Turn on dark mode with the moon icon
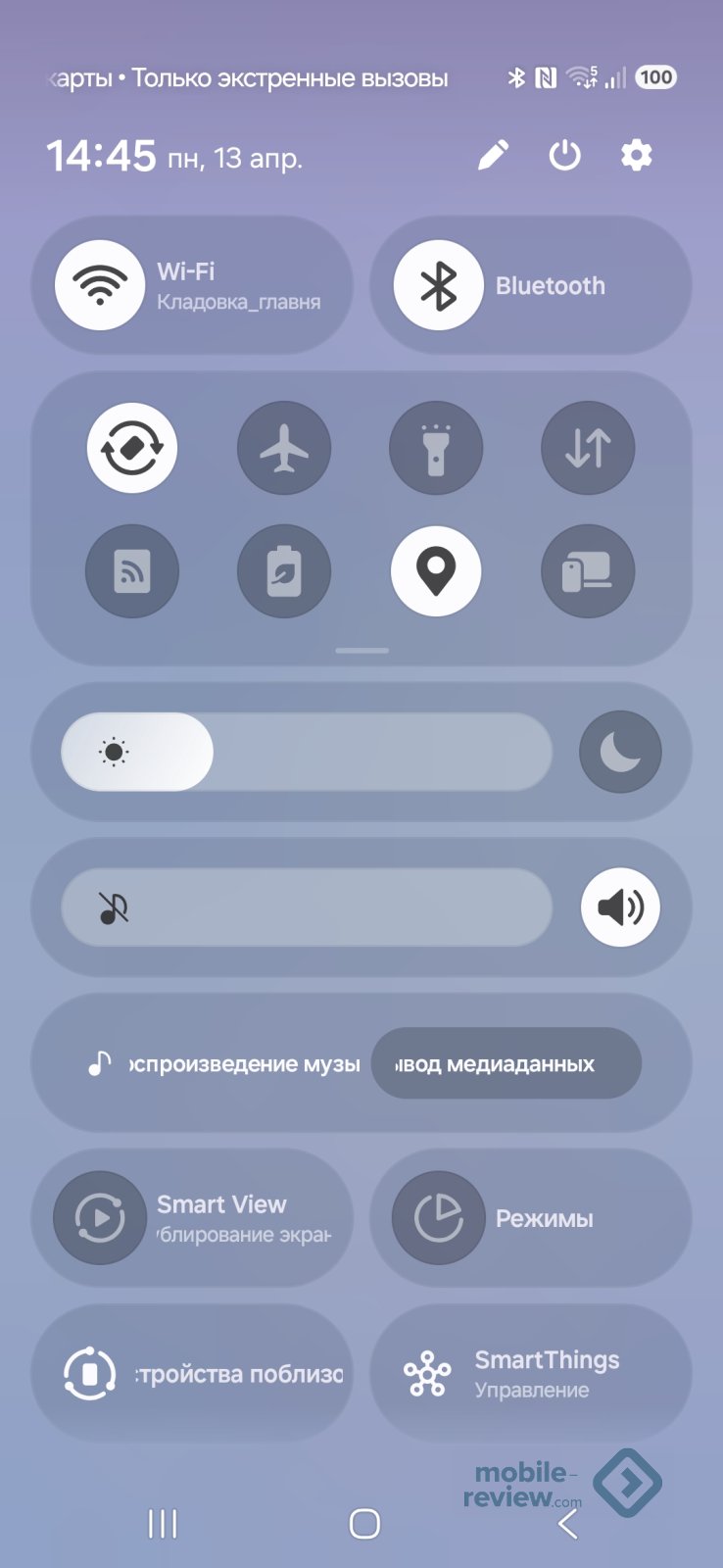The height and width of the screenshot is (1568, 723). pyautogui.click(x=620, y=752)
